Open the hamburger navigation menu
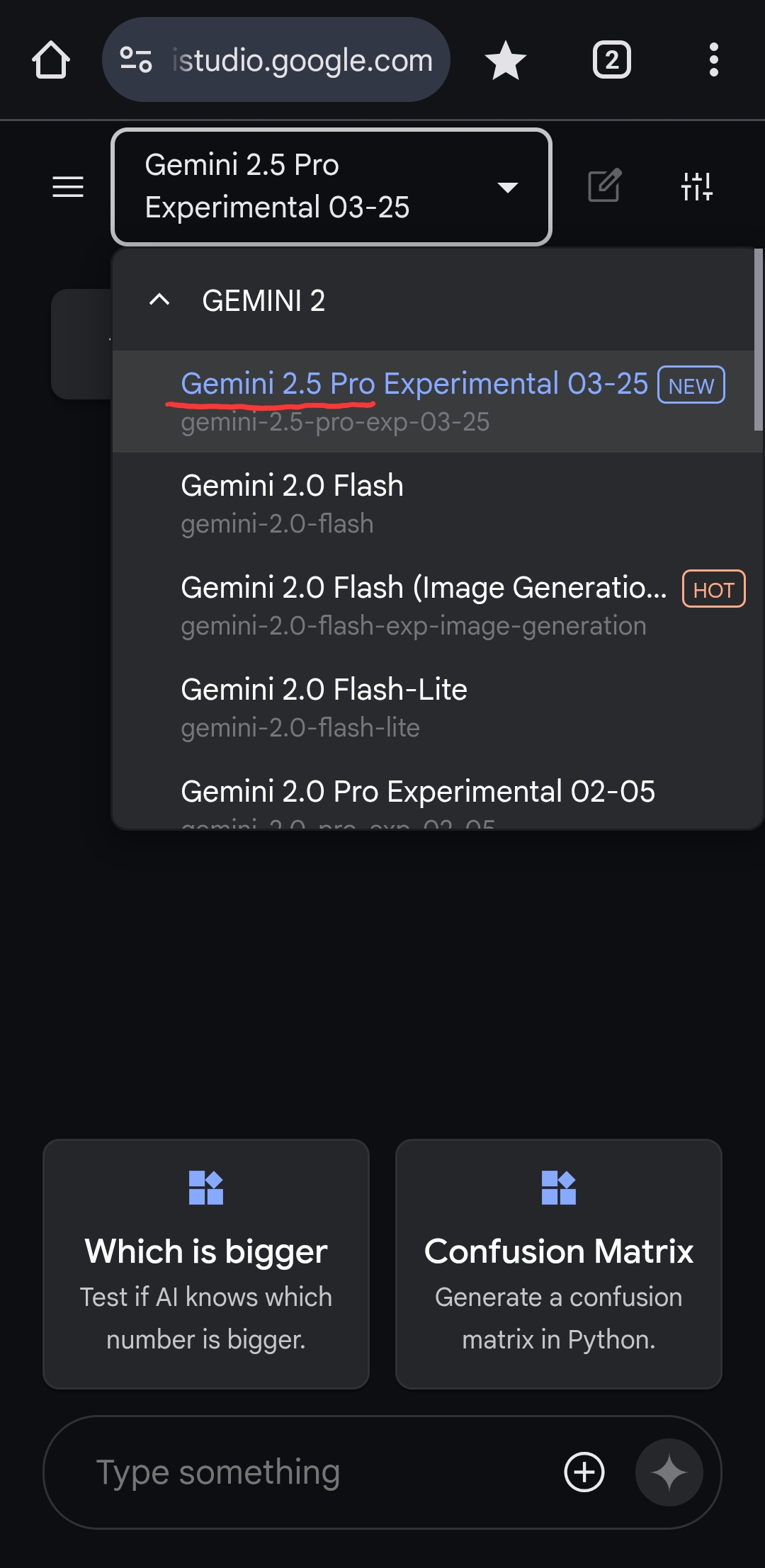Image resolution: width=765 pixels, height=1568 pixels. (x=68, y=187)
